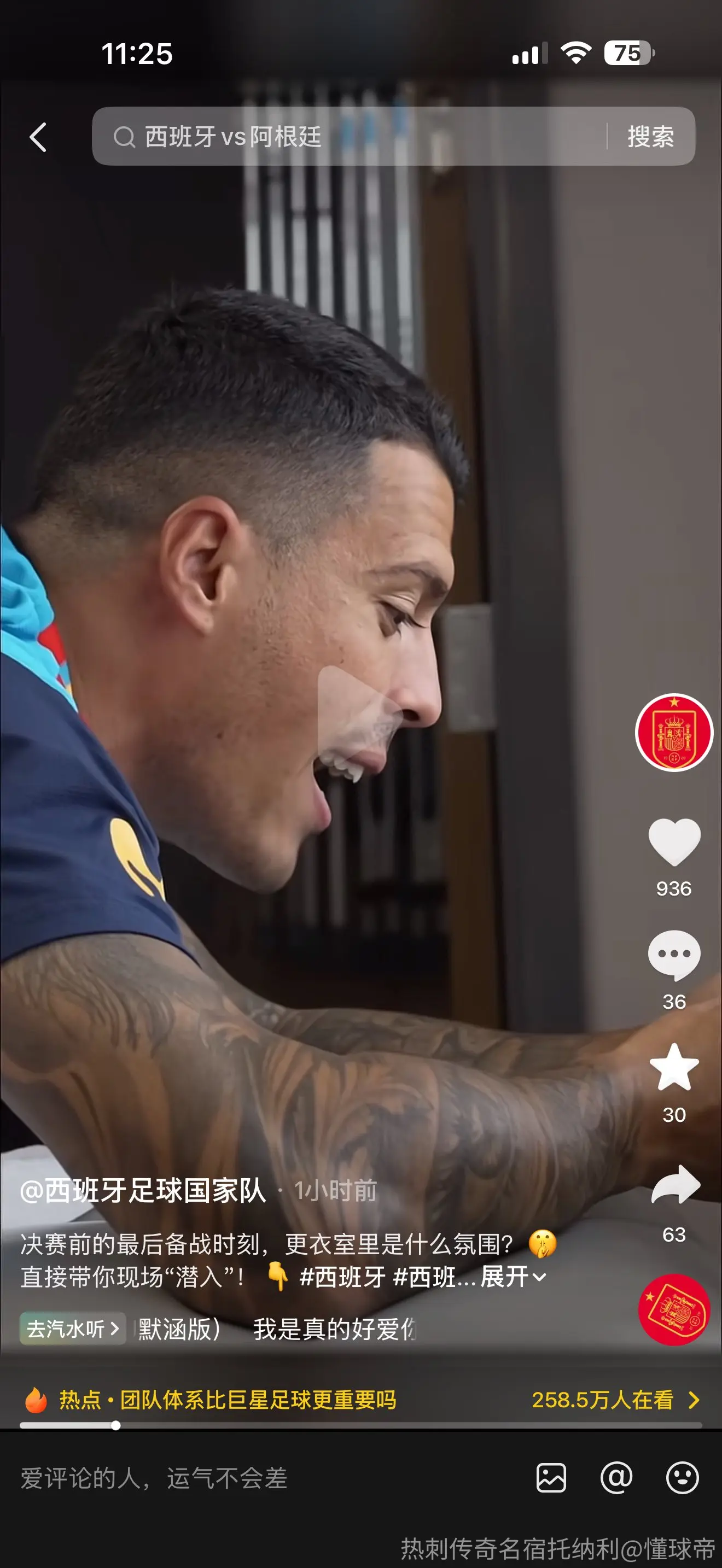Like this video with the heart
This screenshot has height=1568, width=722.
(x=674, y=842)
